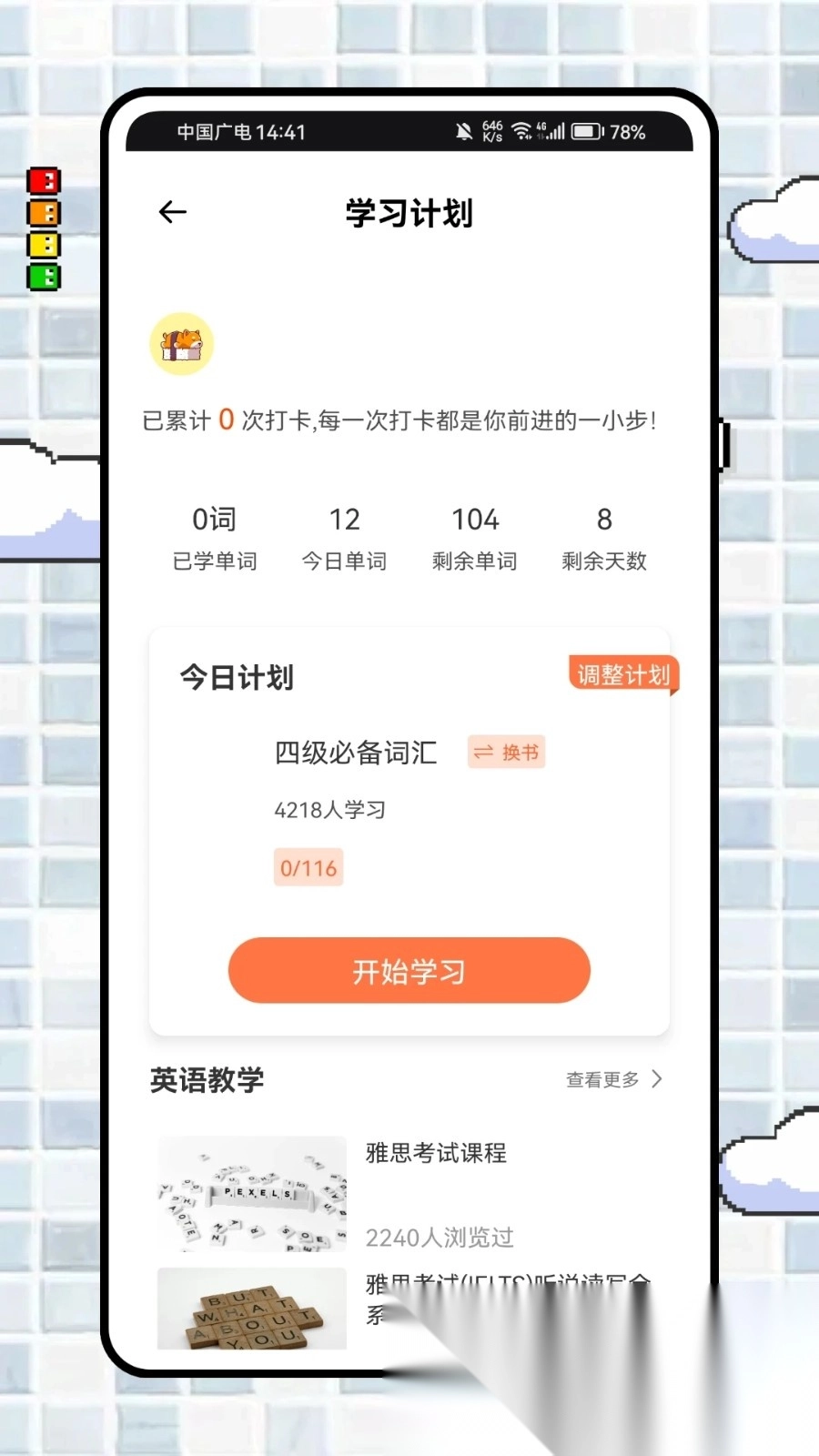Click the notification bell in the status bar
819x1456 pixels.
click(463, 130)
